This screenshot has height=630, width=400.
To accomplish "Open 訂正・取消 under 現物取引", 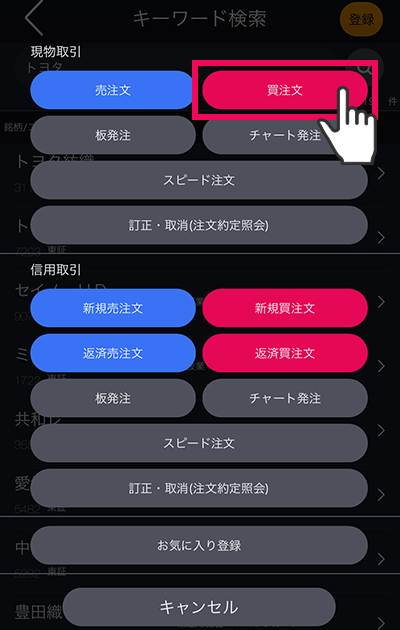I will 199,225.
